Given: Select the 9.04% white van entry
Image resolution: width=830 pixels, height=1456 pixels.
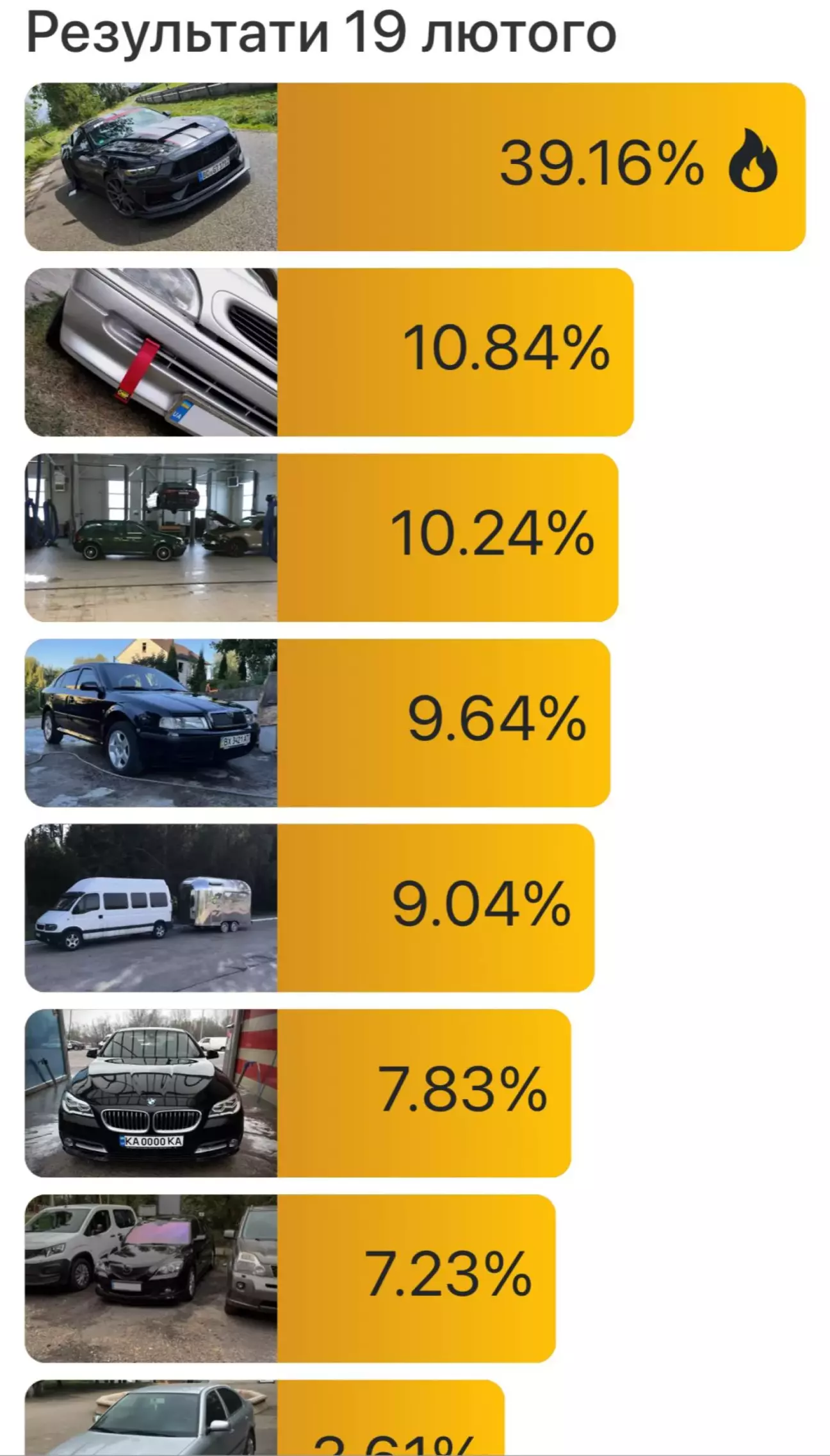Looking at the screenshot, I should click(x=309, y=907).
